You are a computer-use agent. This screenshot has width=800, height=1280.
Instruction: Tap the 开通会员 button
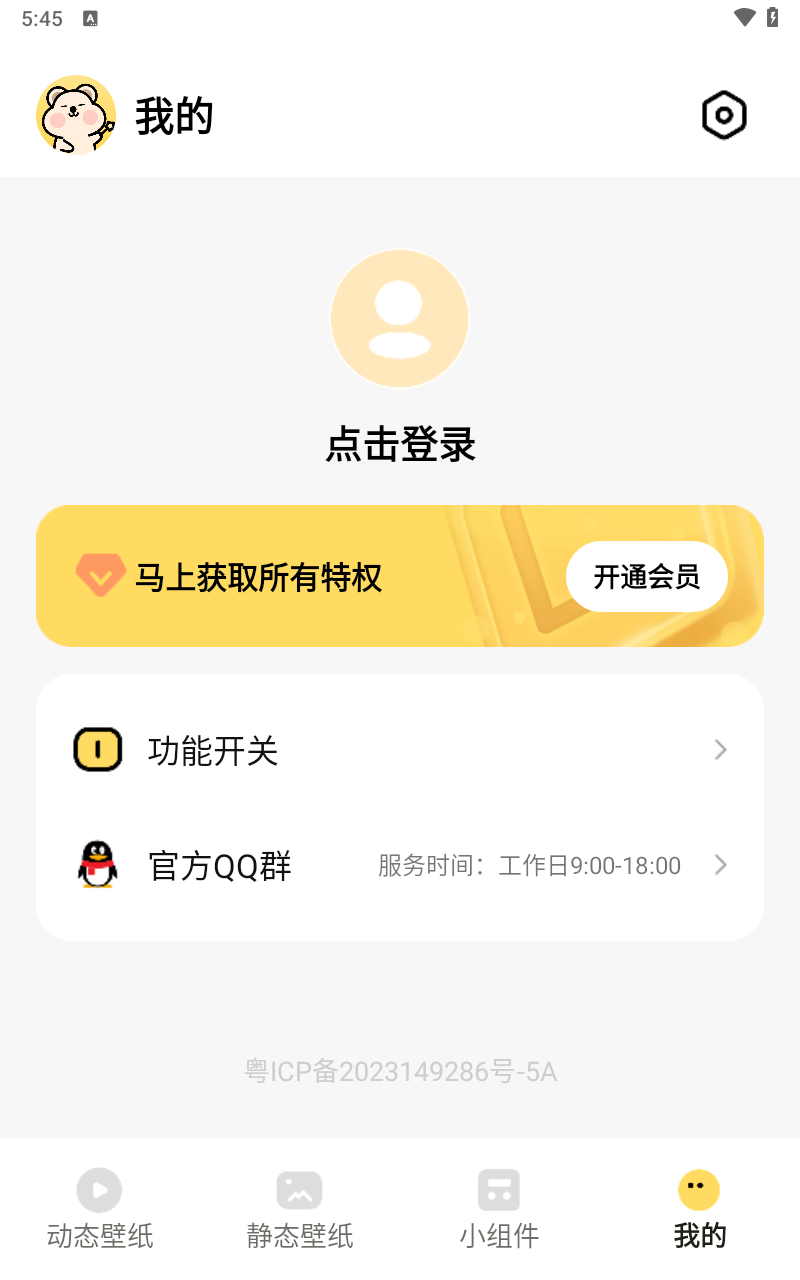coord(646,577)
